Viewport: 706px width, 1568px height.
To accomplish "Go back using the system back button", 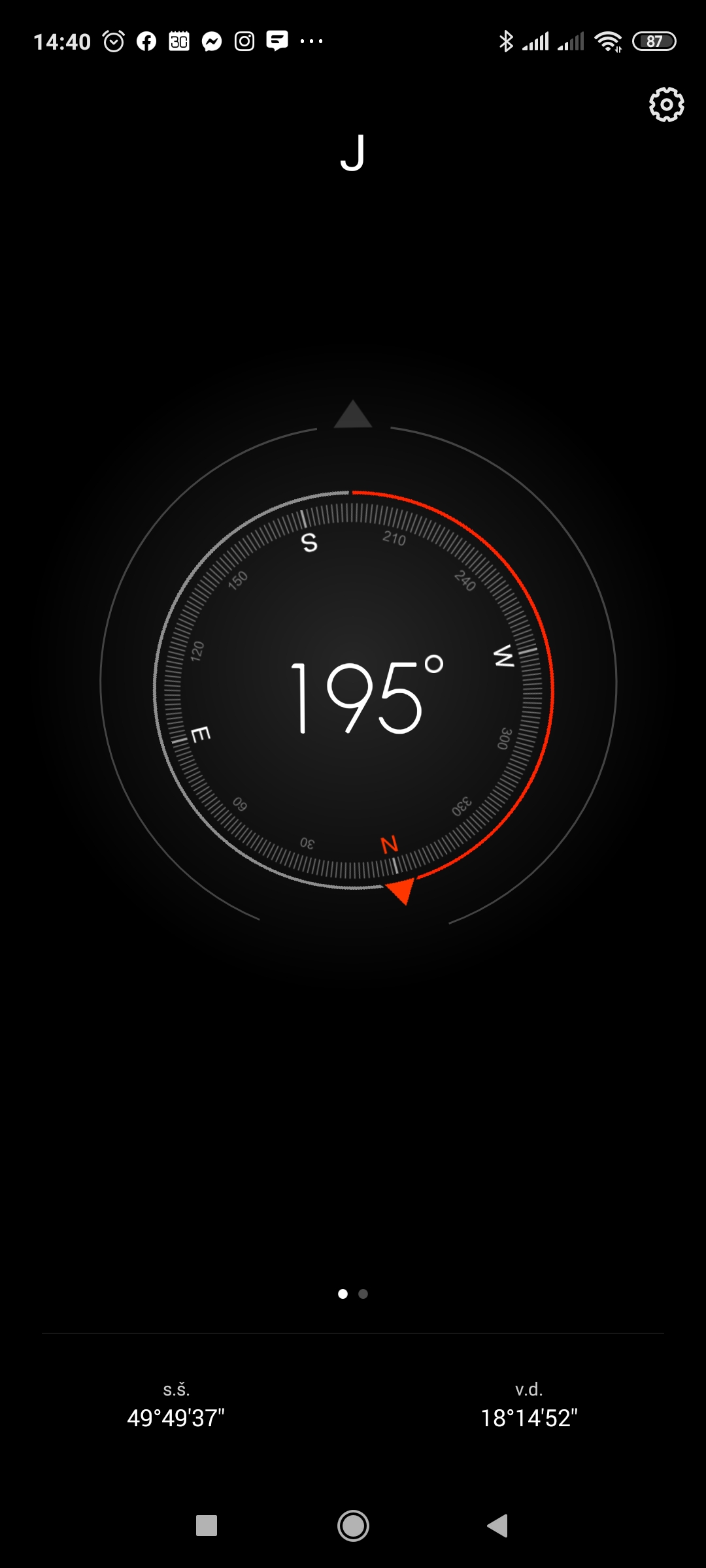I will [498, 1526].
